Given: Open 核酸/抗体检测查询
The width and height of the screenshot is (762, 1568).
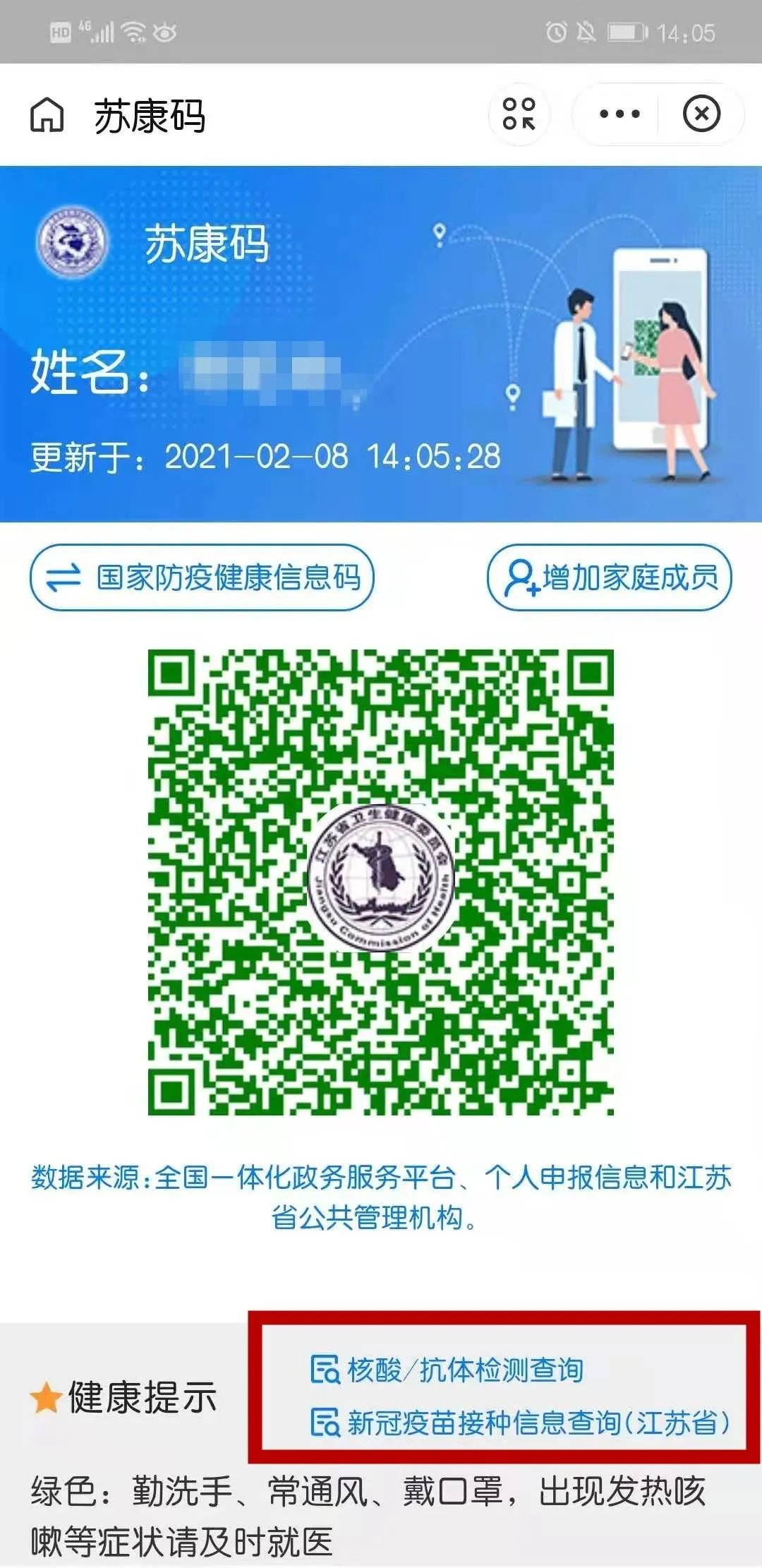Looking at the screenshot, I should click(447, 1370).
